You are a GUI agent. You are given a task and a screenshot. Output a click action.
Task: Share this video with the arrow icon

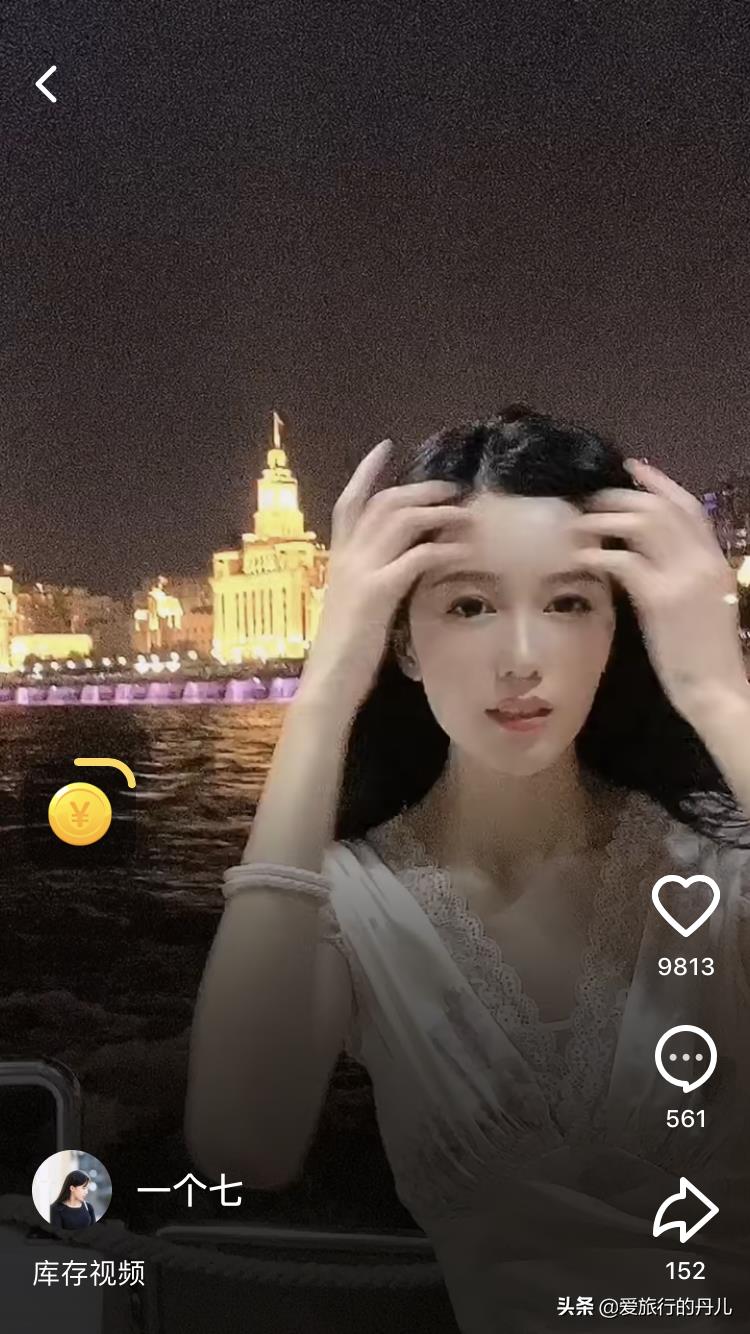686,1211
